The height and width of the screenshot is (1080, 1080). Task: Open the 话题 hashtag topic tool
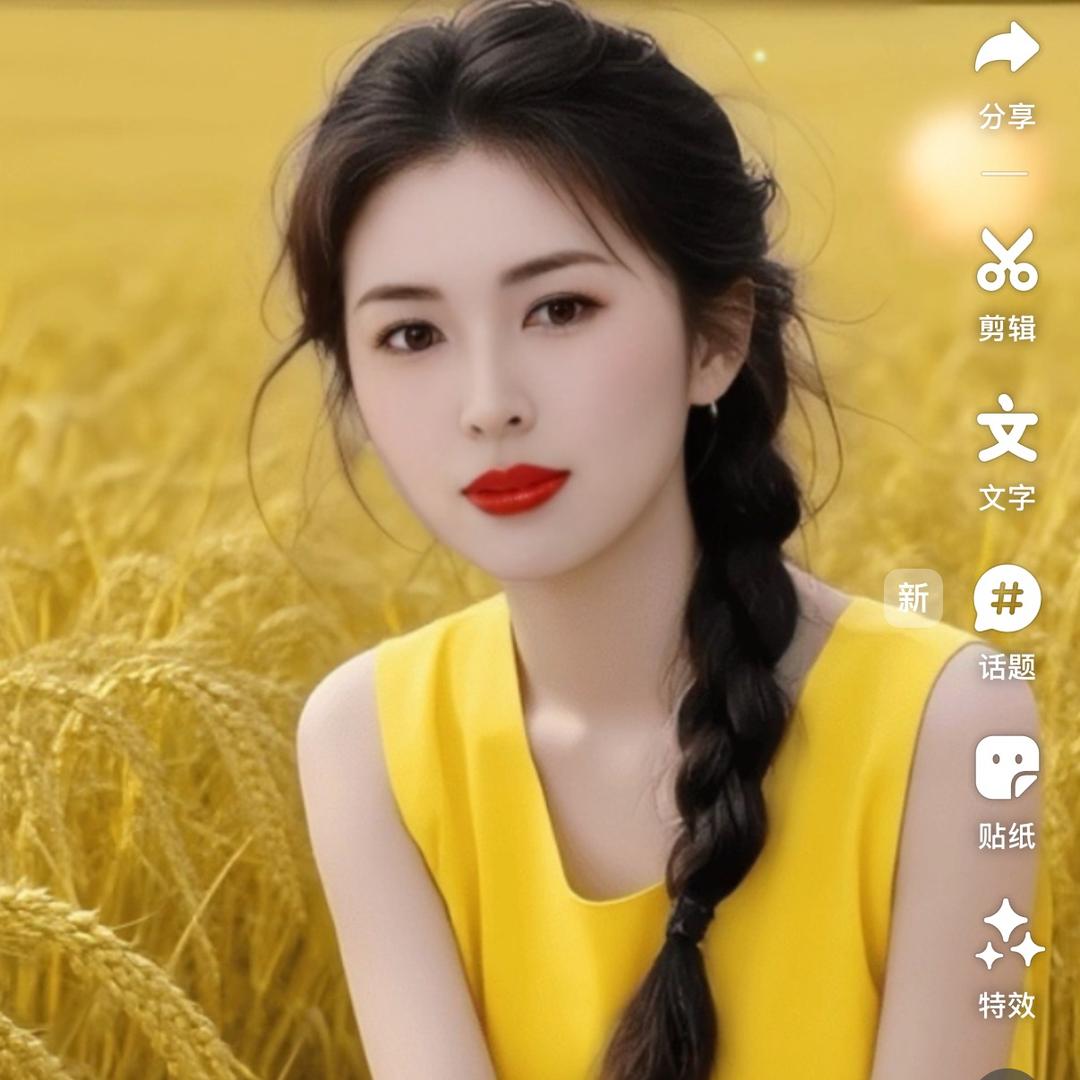click(1007, 598)
